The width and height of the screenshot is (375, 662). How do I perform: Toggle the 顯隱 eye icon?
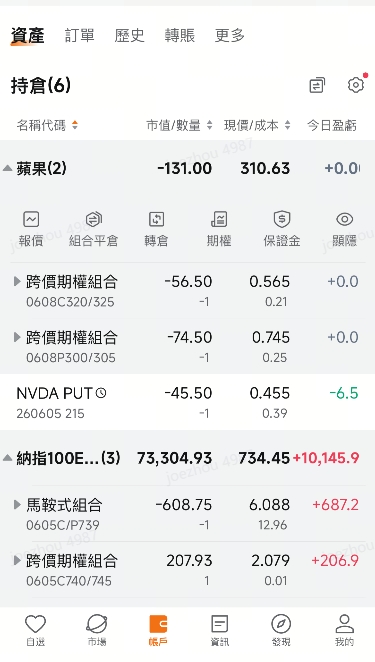(345, 229)
